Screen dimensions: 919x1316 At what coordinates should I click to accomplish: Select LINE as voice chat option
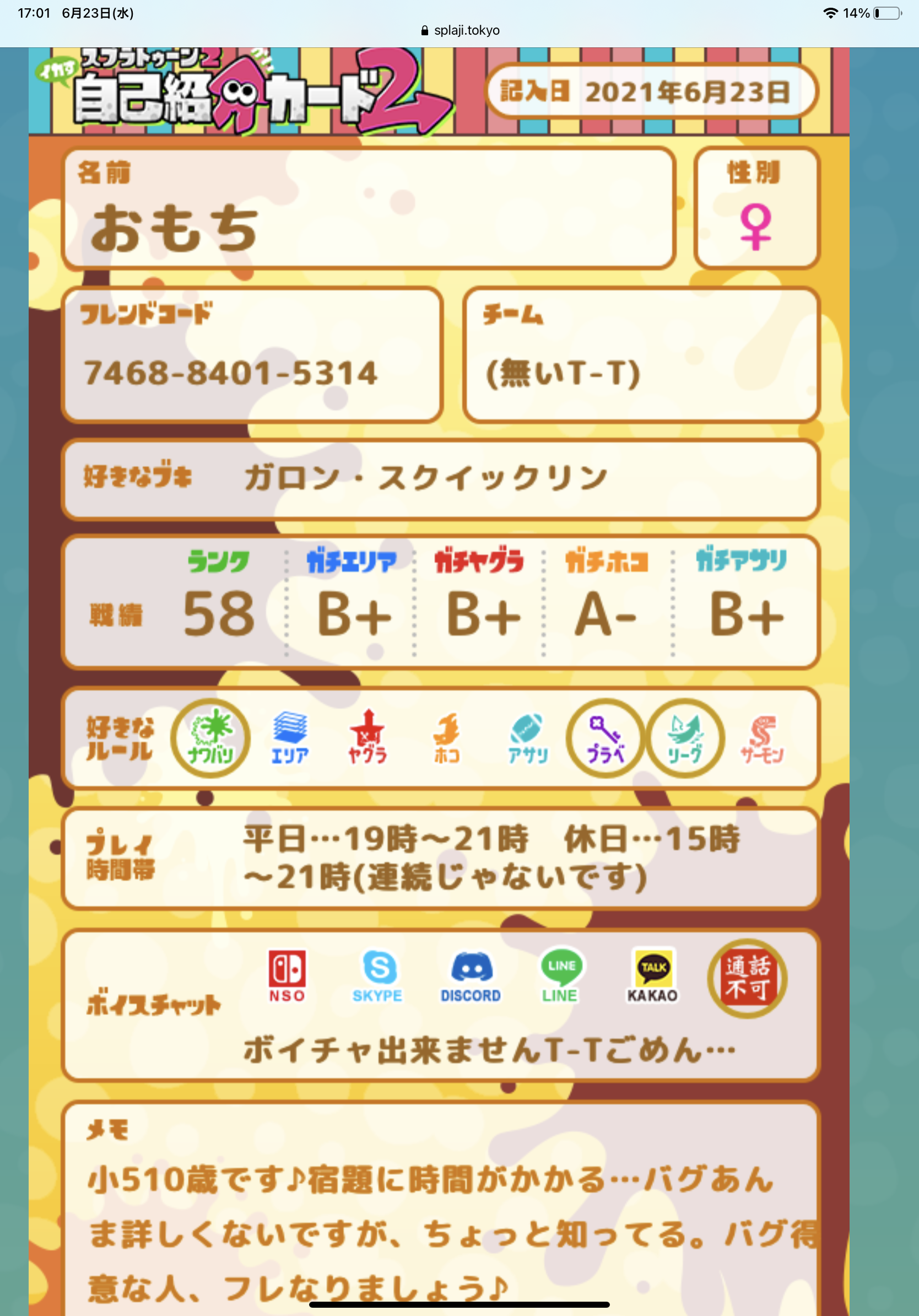(560, 976)
